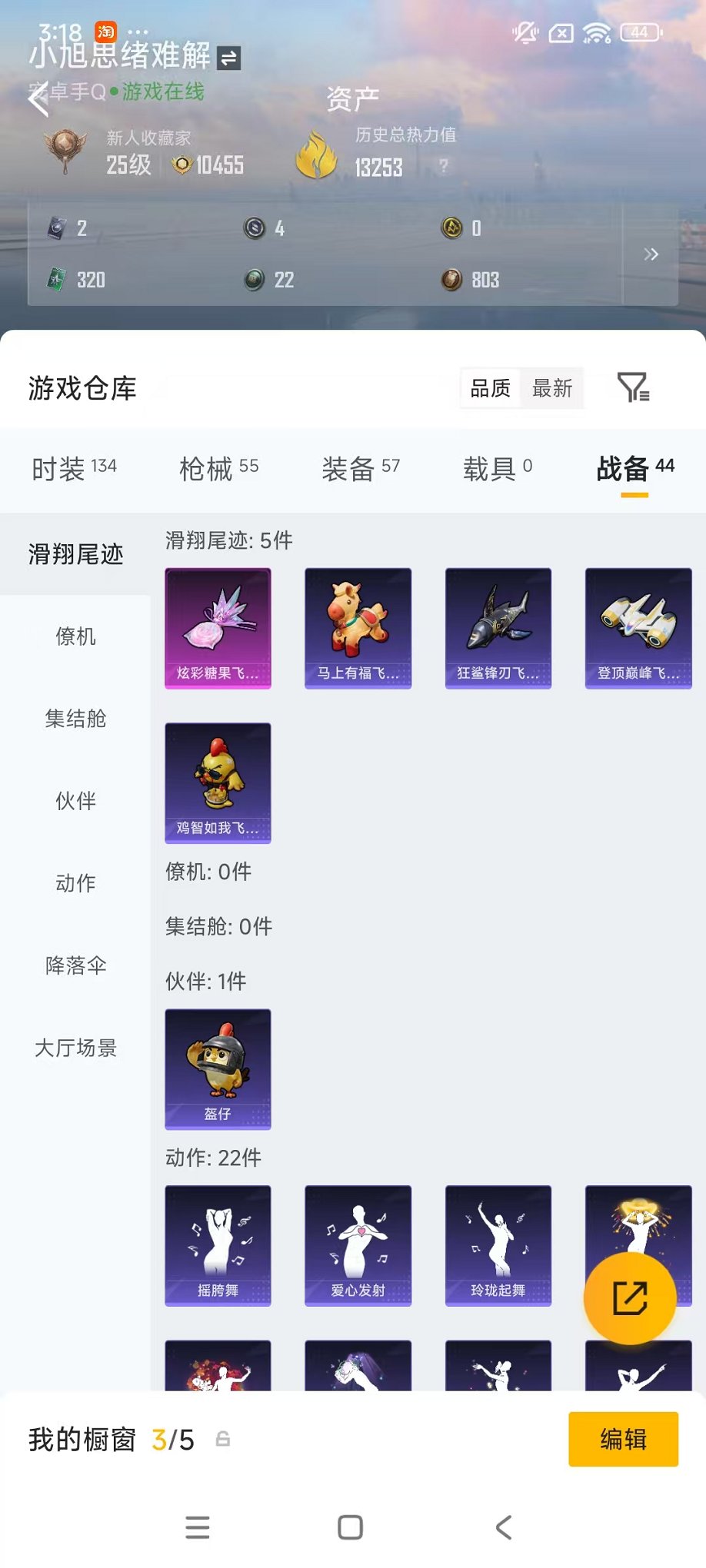706x1568 pixels.
Task: Click the swap arrows beside 小旭思绪难解
Action: 229,59
